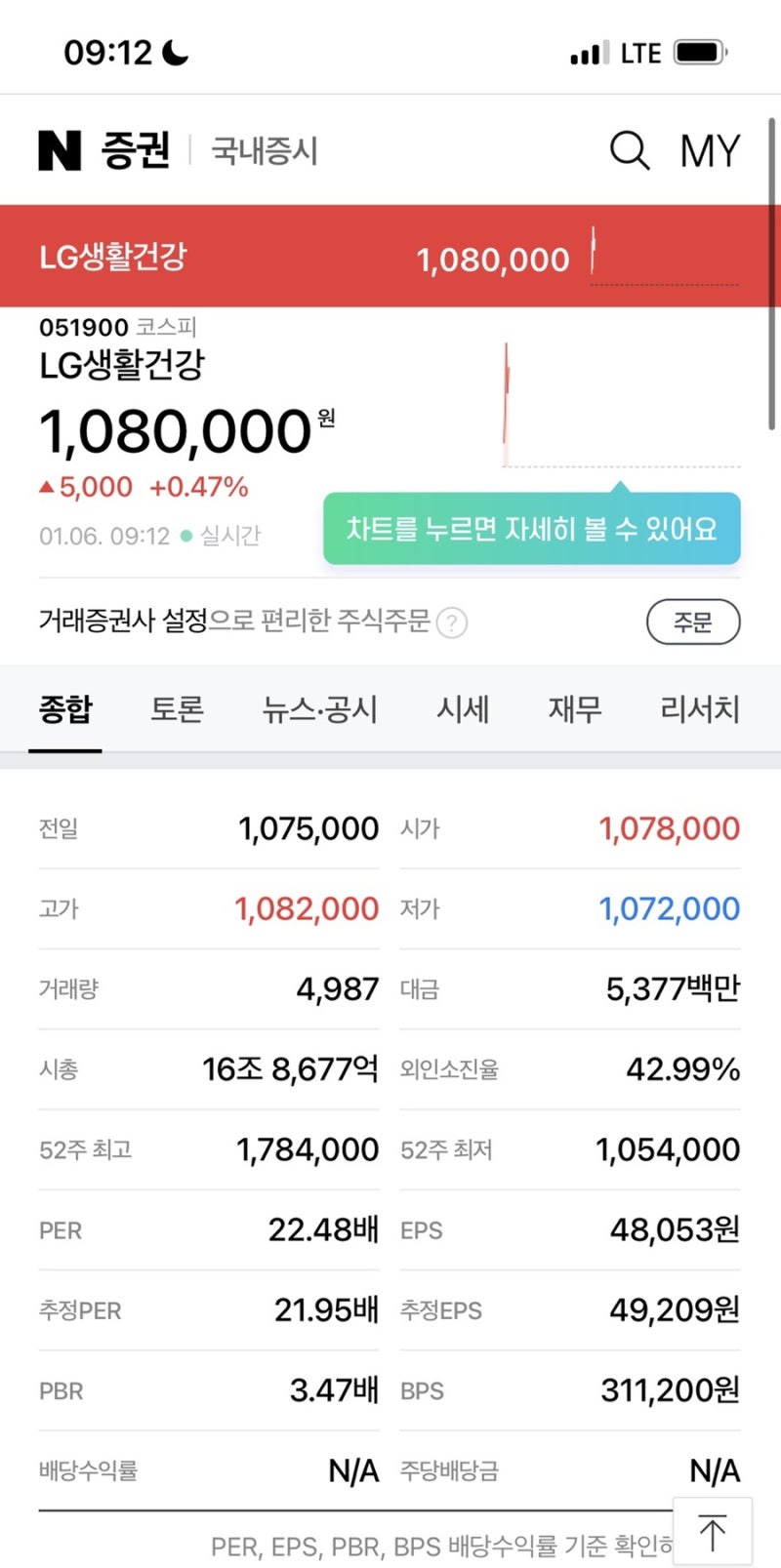
Task: Open the help icon next to 거래증권사 설정
Action: (452, 622)
